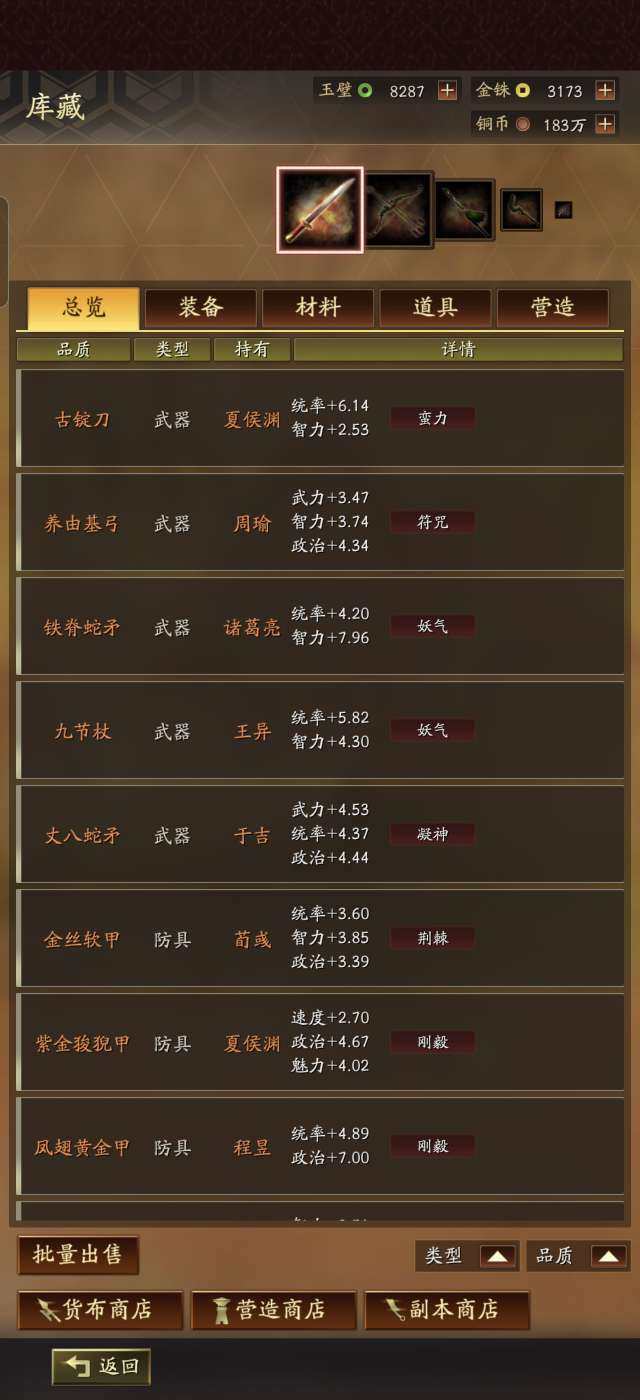Add more 铜币 with the plus button

tap(605, 124)
